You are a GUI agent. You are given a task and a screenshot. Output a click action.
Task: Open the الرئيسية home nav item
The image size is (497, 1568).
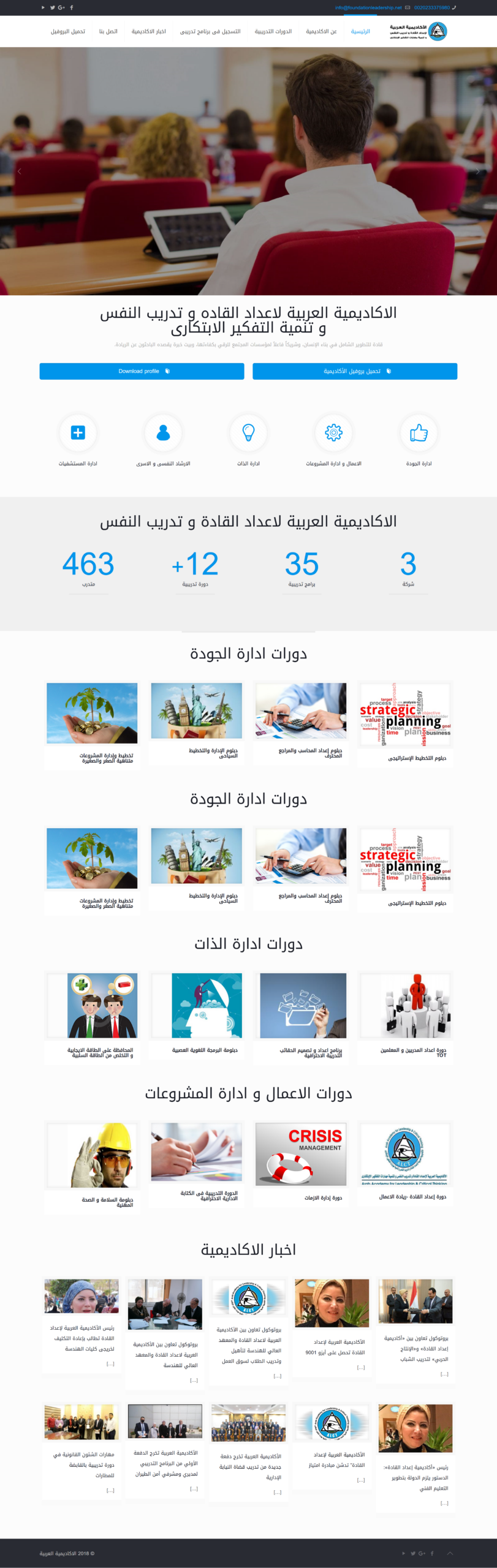point(360,31)
